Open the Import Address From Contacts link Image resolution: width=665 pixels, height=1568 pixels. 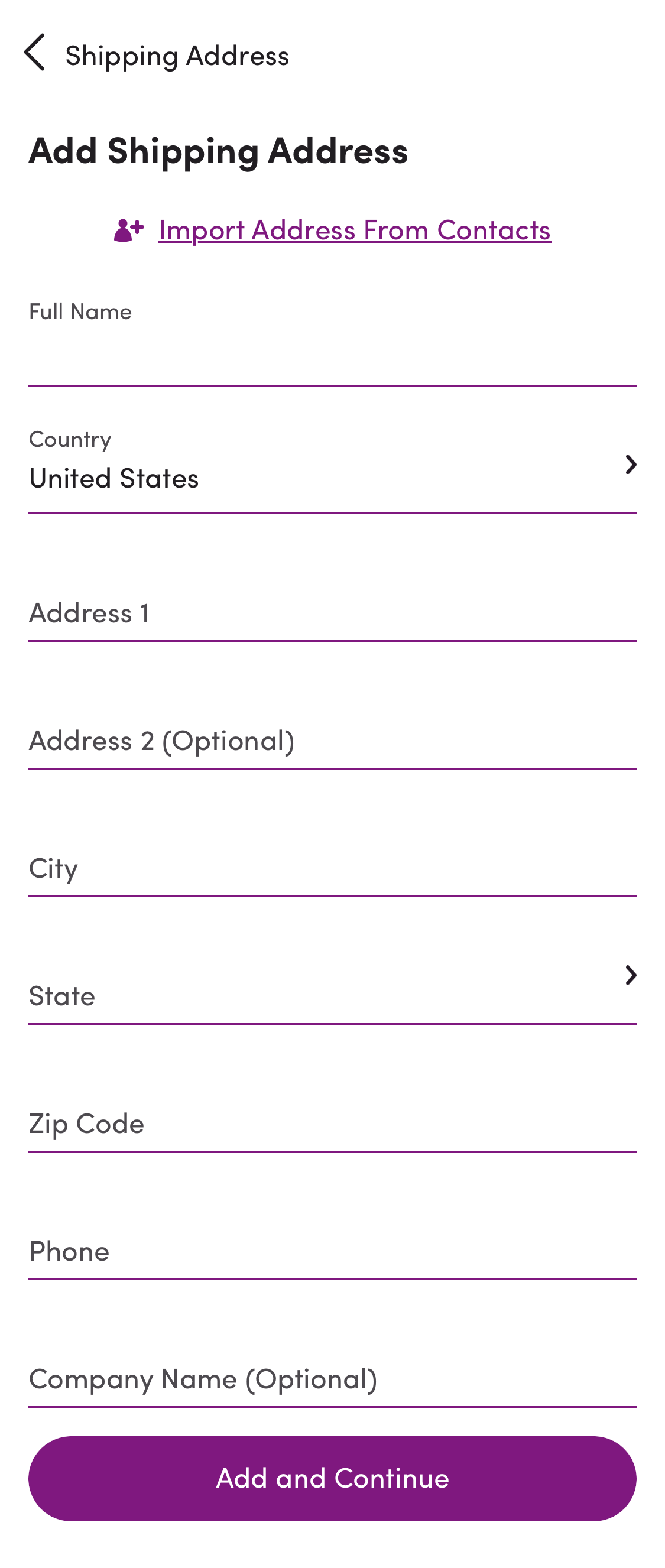355,231
